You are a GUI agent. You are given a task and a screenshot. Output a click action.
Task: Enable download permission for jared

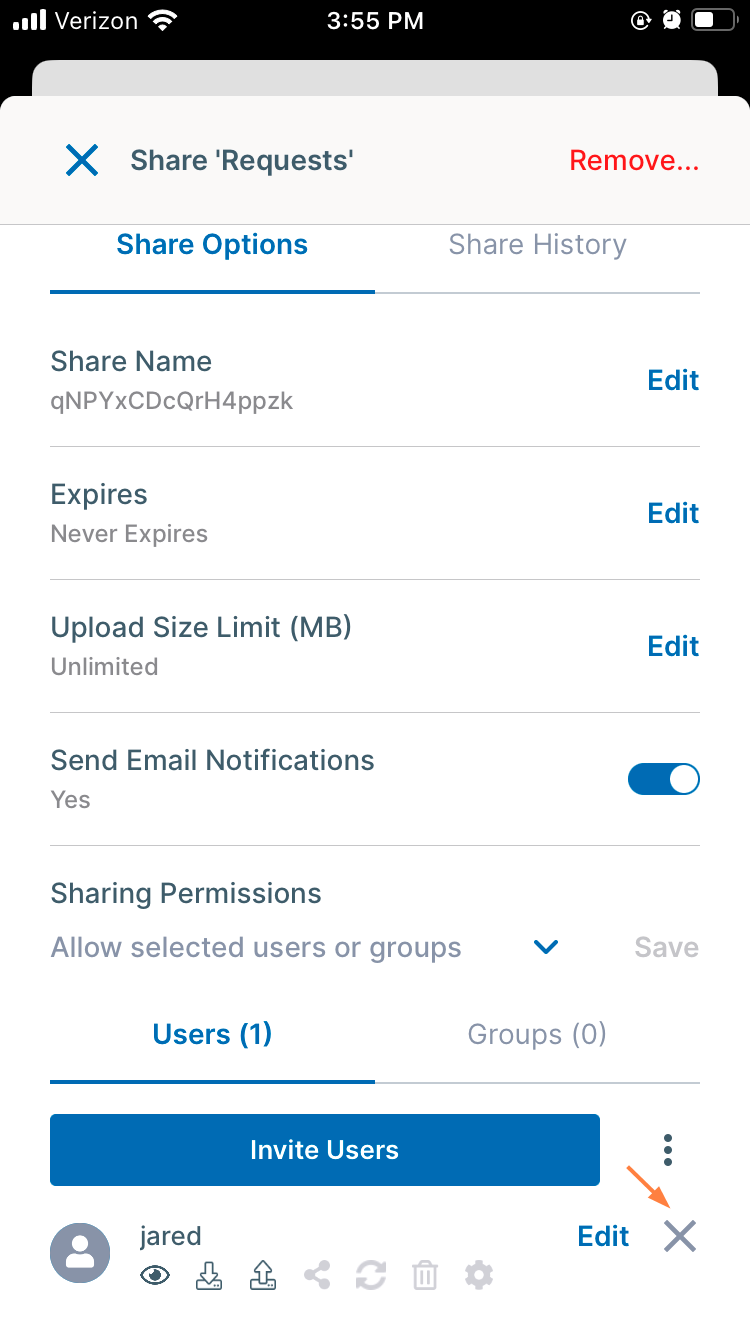click(x=209, y=1275)
